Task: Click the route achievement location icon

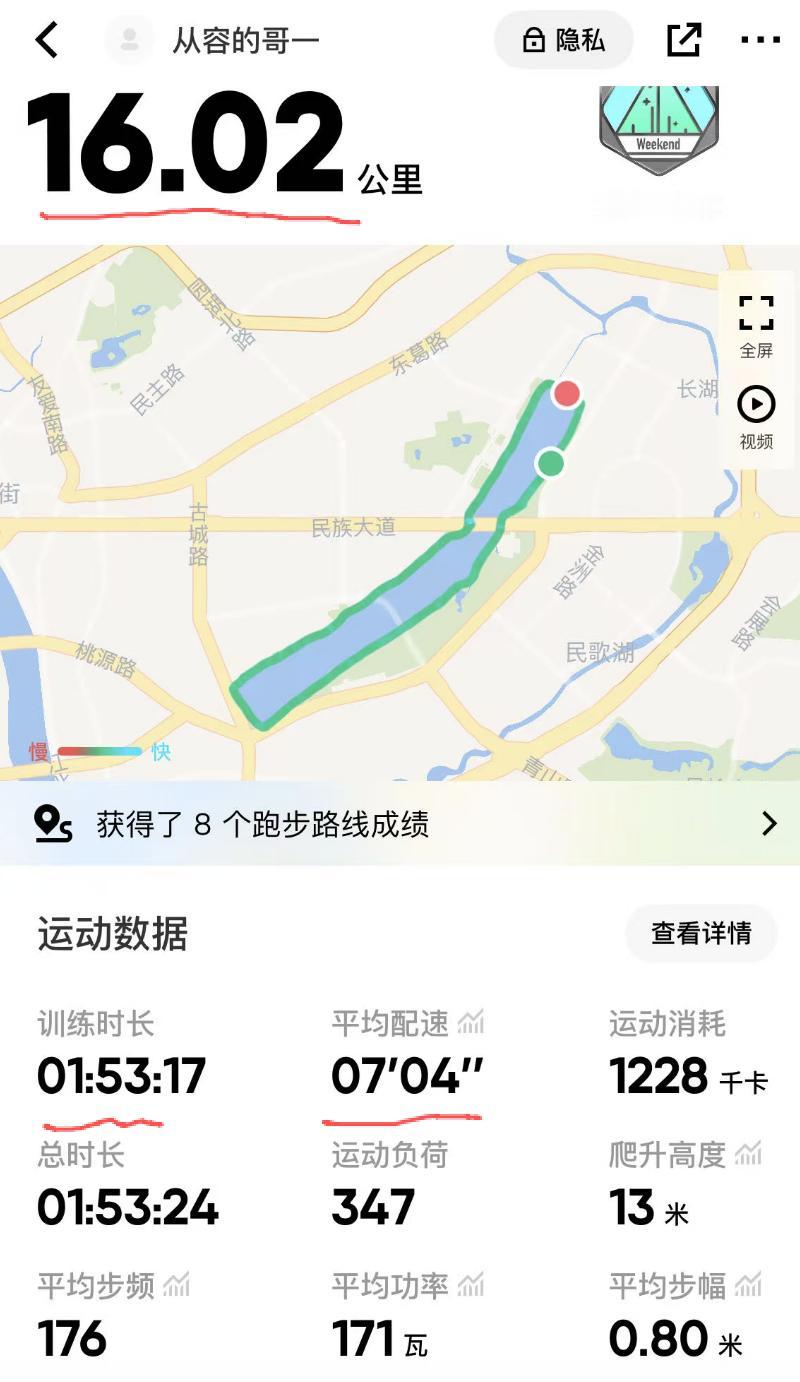Action: tap(53, 825)
